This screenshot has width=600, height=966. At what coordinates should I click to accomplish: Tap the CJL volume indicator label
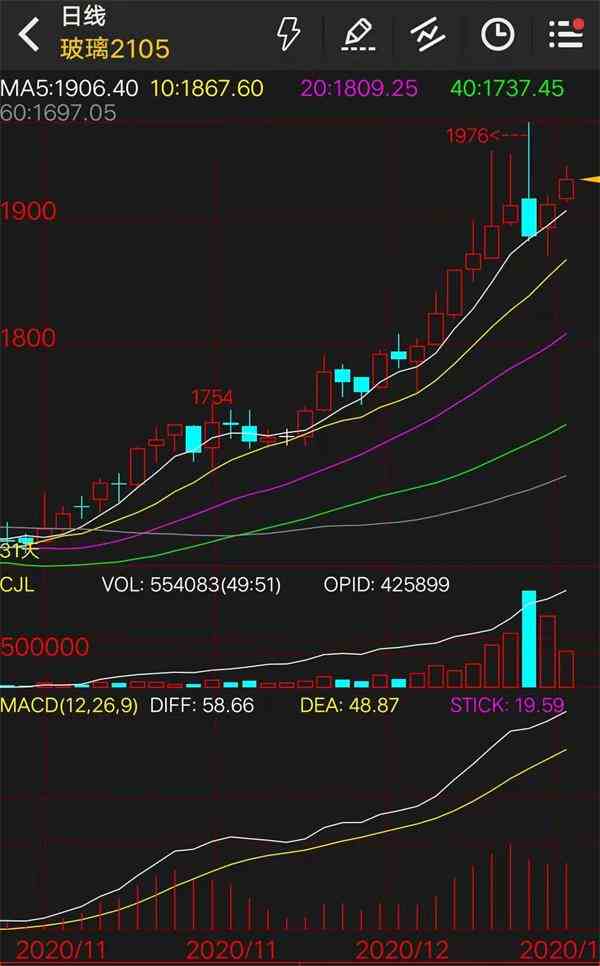17,584
